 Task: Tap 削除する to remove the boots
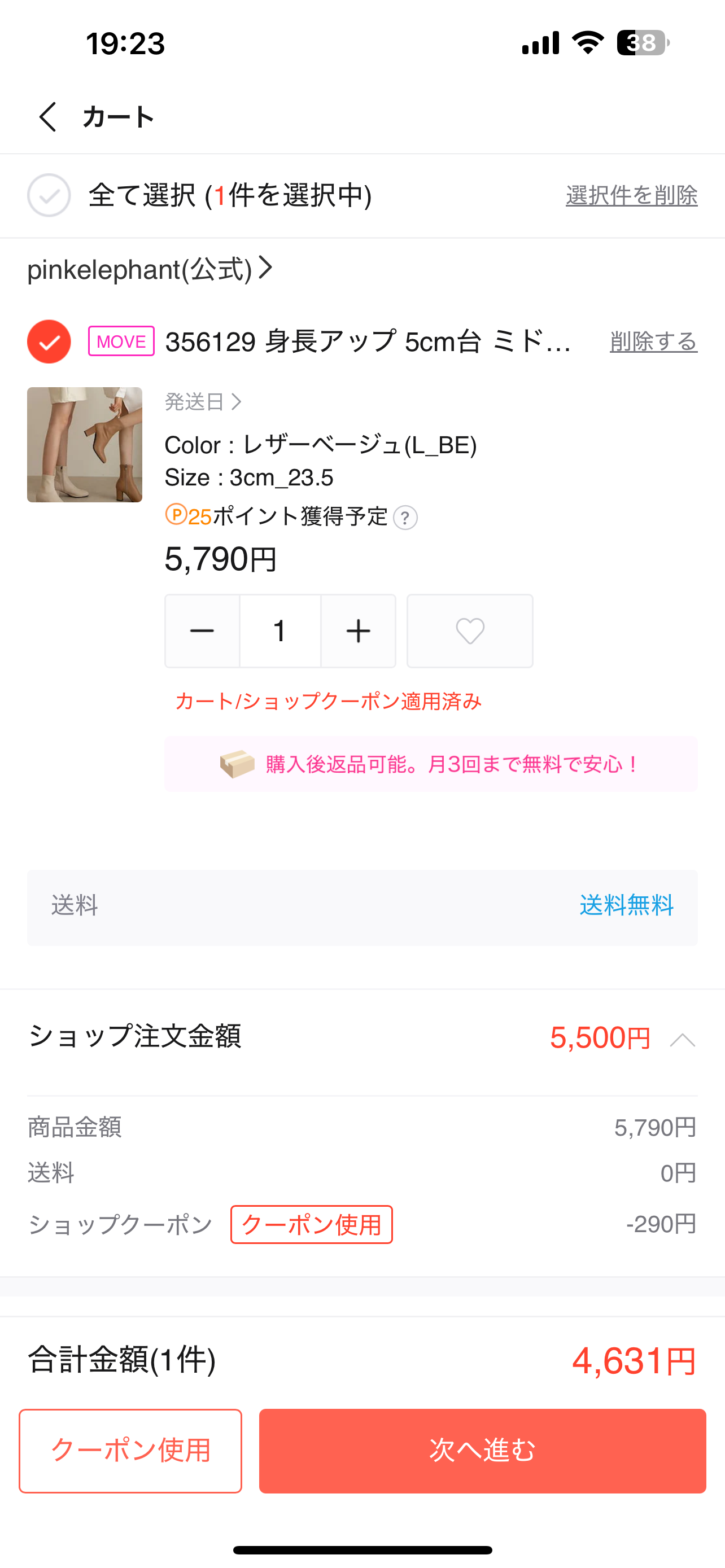[653, 342]
